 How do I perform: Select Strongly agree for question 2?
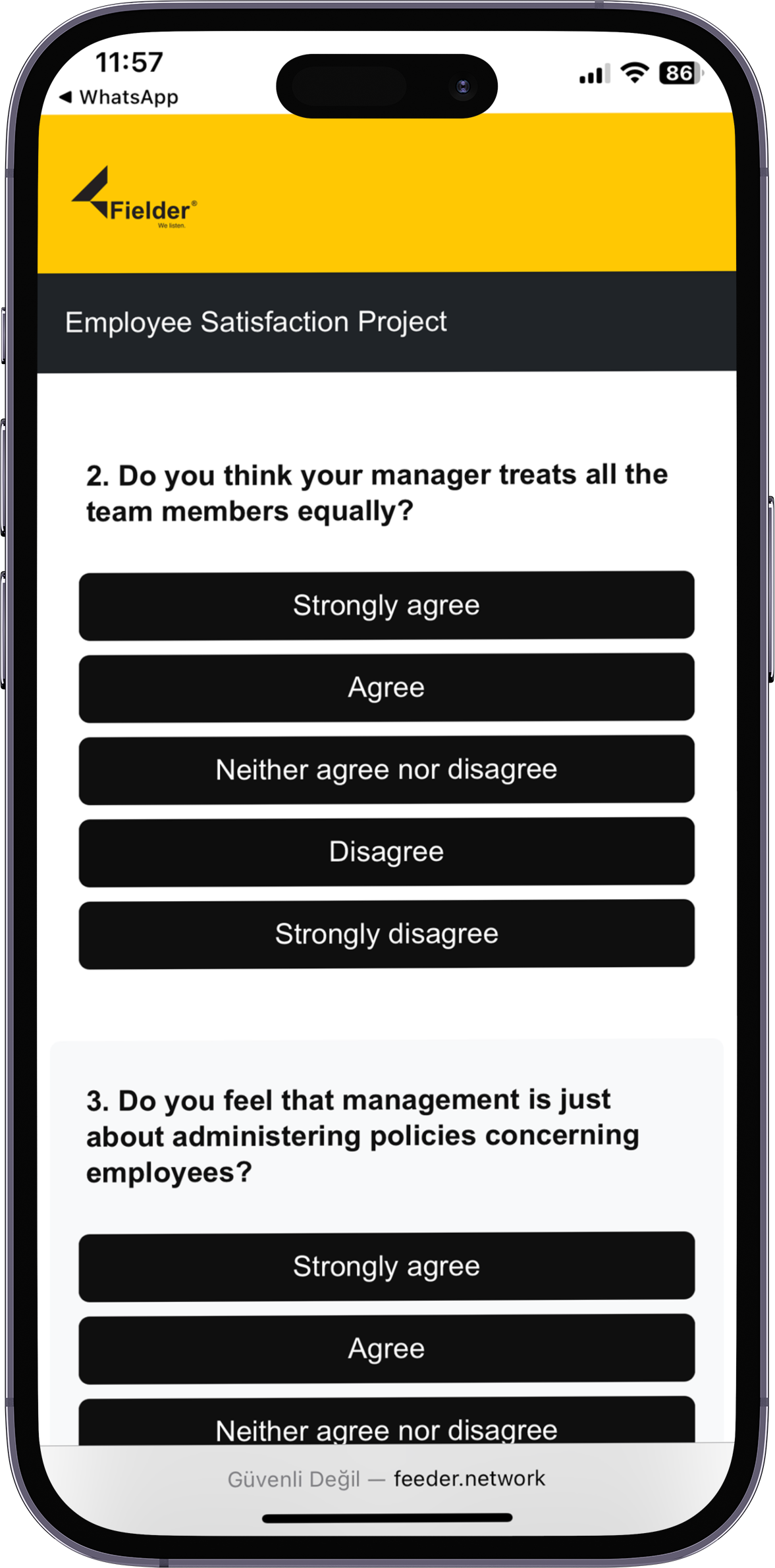coord(387,605)
